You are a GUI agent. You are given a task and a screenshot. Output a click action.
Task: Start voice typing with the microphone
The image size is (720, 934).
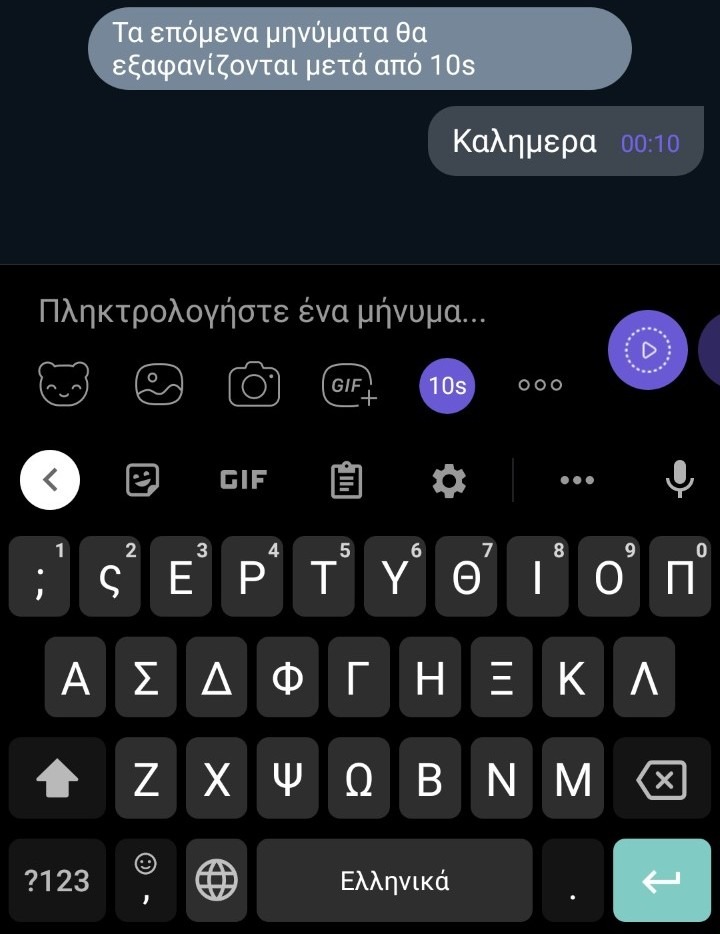[x=680, y=481]
